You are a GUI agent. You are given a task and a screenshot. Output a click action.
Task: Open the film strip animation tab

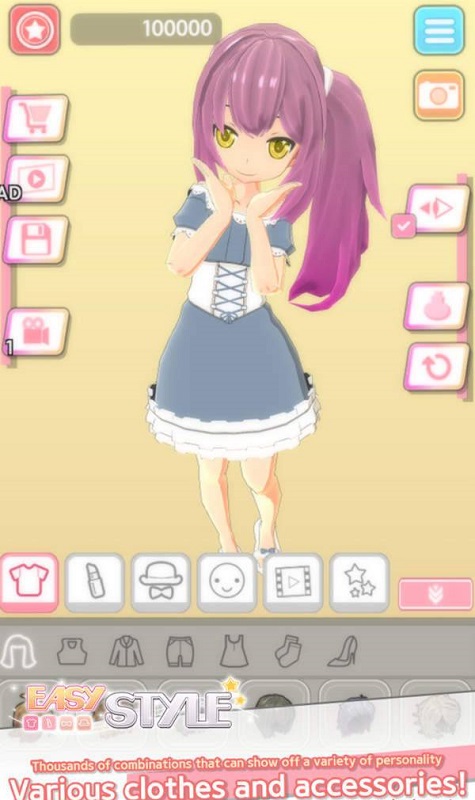(x=293, y=583)
